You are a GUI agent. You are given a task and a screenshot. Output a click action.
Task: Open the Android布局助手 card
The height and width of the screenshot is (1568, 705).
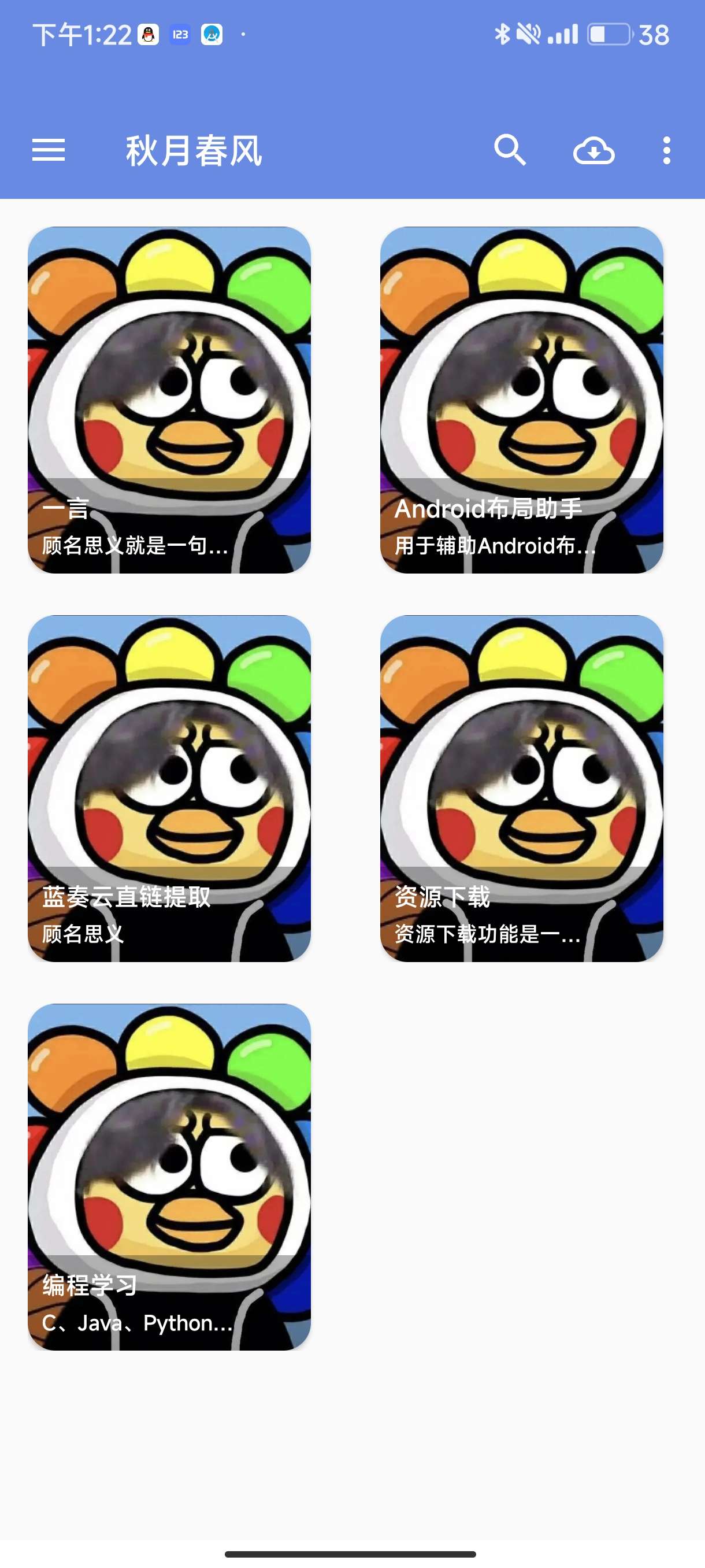[x=521, y=400]
